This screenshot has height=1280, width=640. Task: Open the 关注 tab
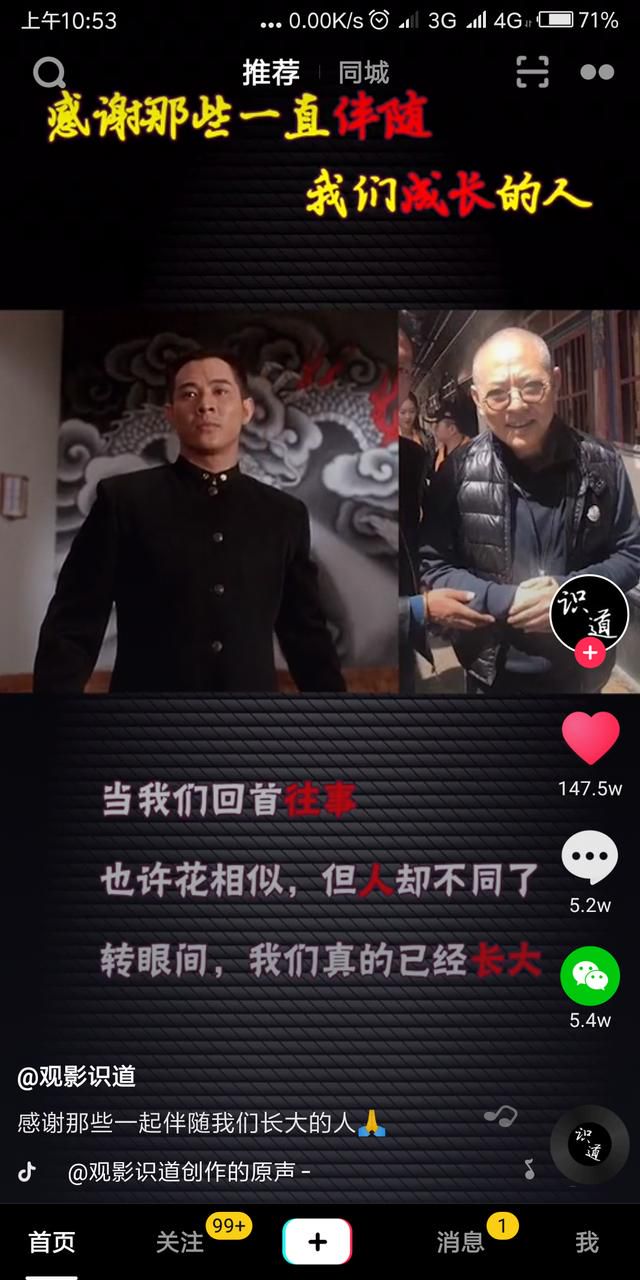[180, 1242]
